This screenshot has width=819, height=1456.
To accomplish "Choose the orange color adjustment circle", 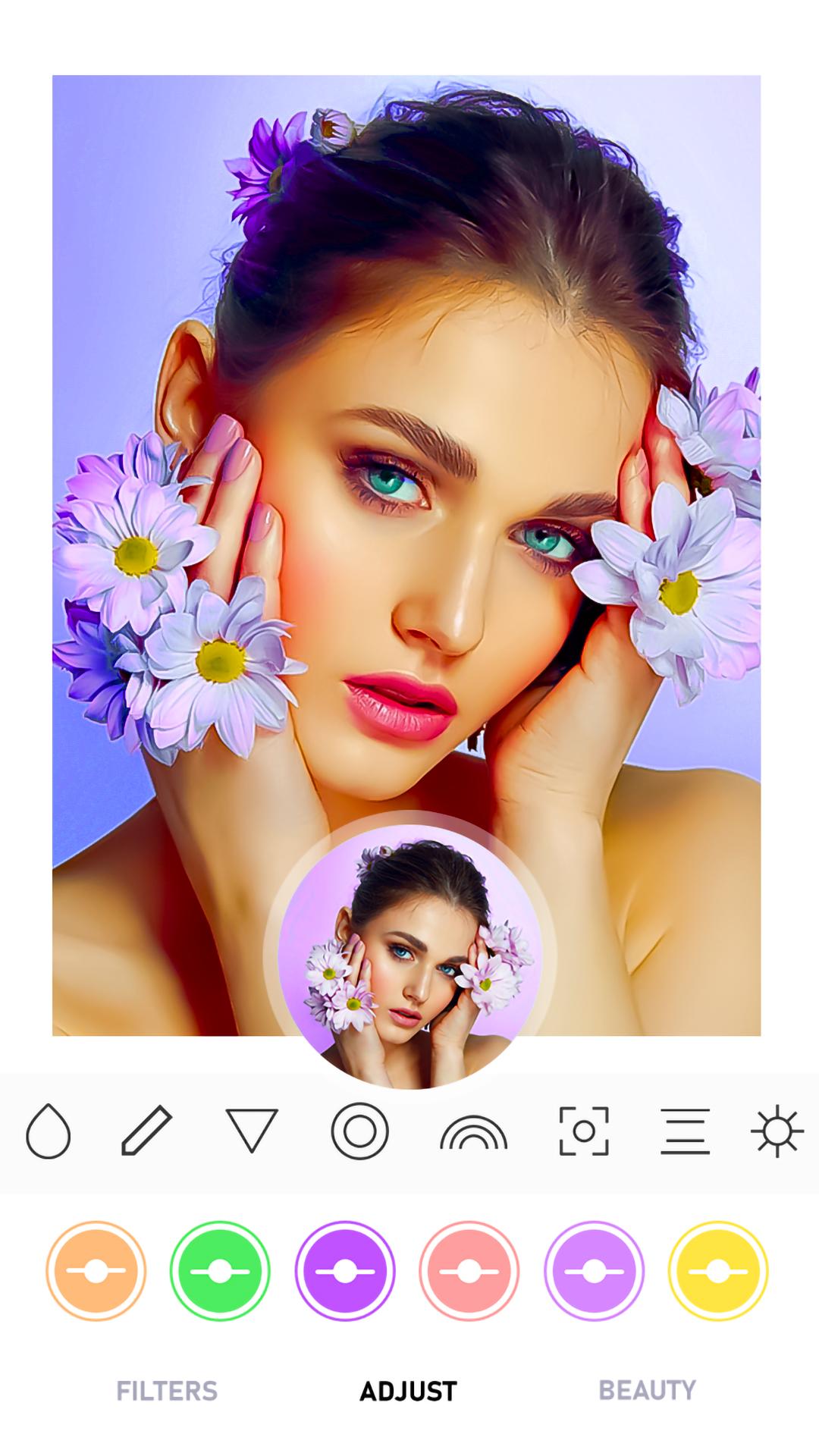I will (96, 1271).
